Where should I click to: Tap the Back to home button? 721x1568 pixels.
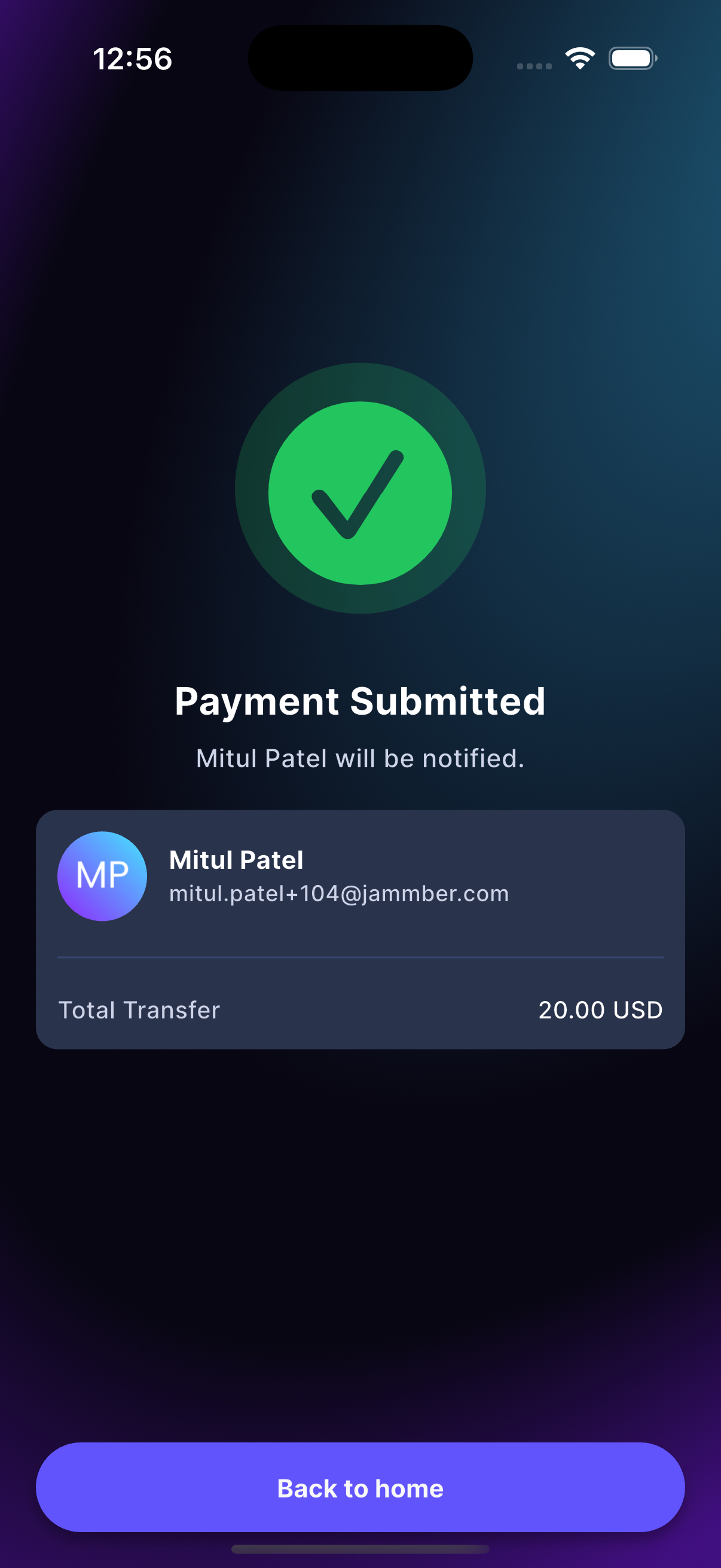tap(360, 1488)
